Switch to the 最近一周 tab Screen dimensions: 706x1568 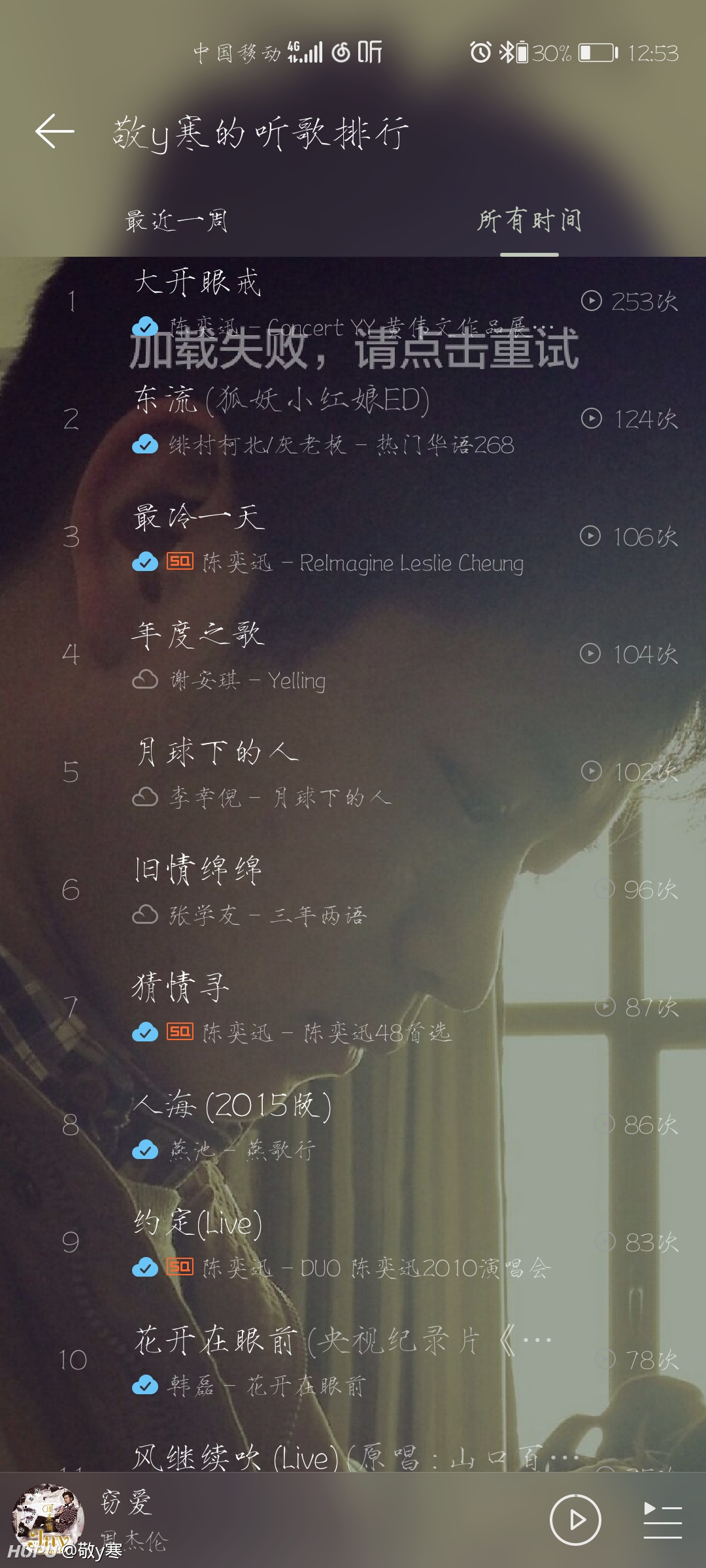click(176, 221)
